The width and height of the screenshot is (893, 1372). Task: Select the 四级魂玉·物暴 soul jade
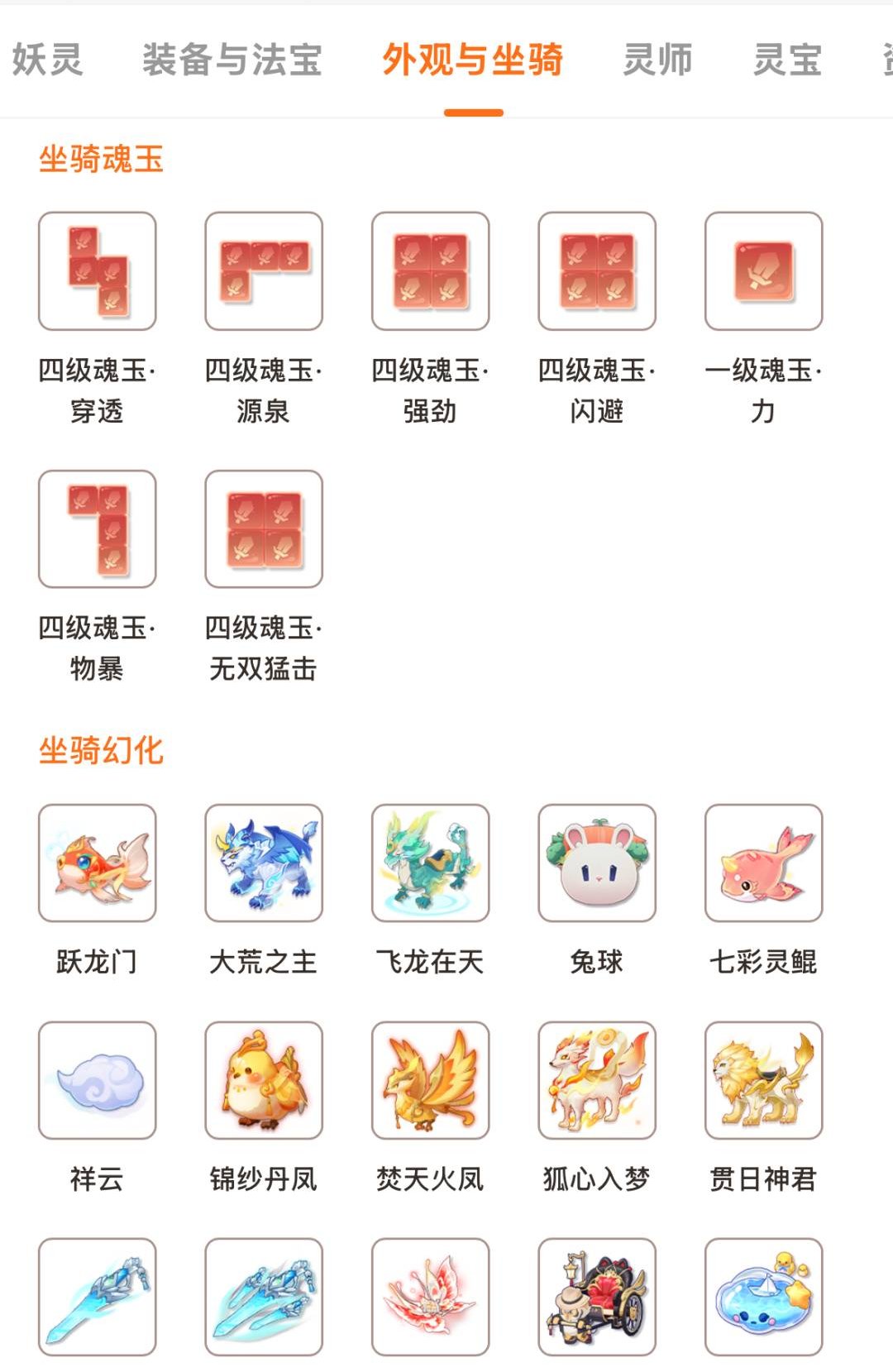96,531
